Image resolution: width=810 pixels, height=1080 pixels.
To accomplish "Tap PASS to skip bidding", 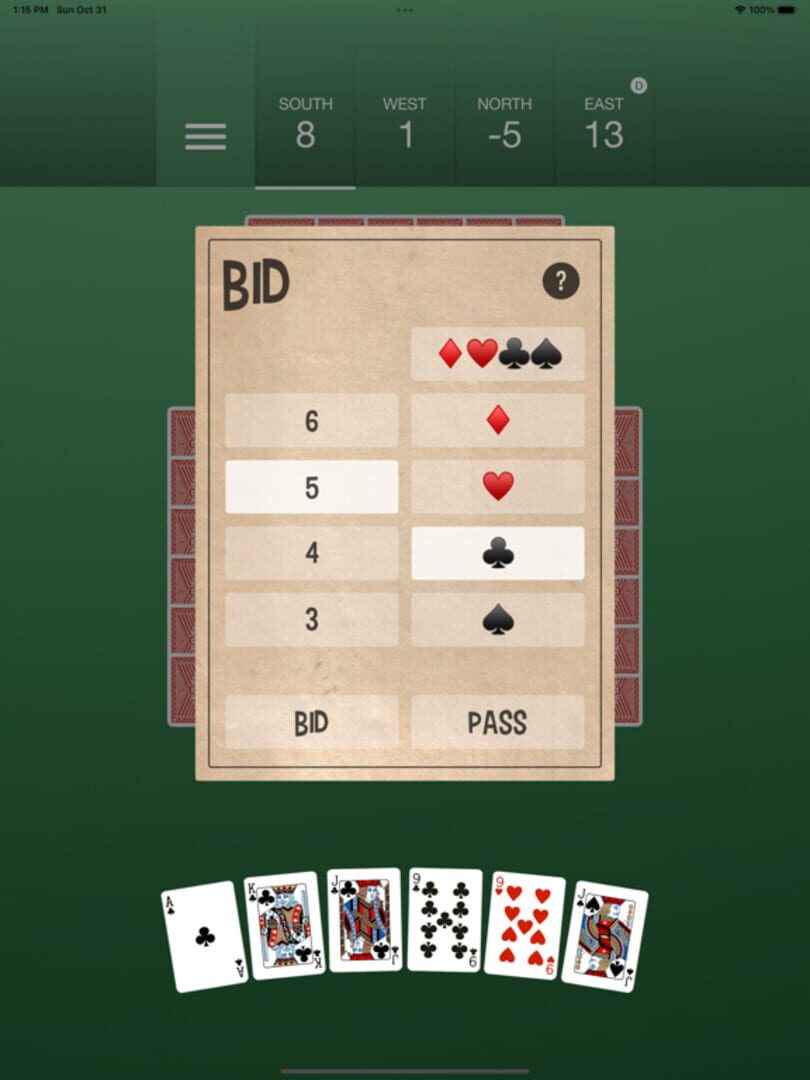I will 498,722.
